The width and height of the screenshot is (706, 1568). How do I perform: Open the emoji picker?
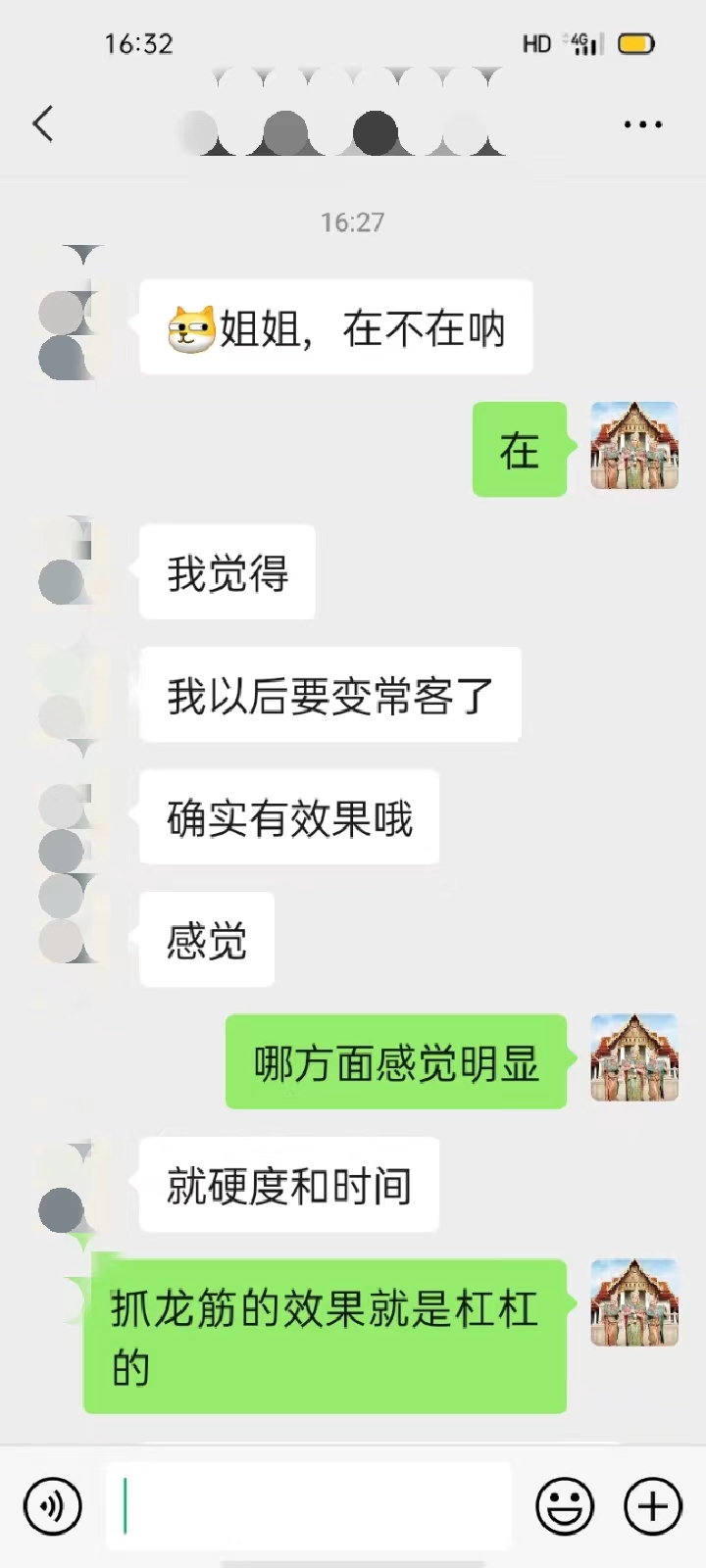coord(565,1506)
